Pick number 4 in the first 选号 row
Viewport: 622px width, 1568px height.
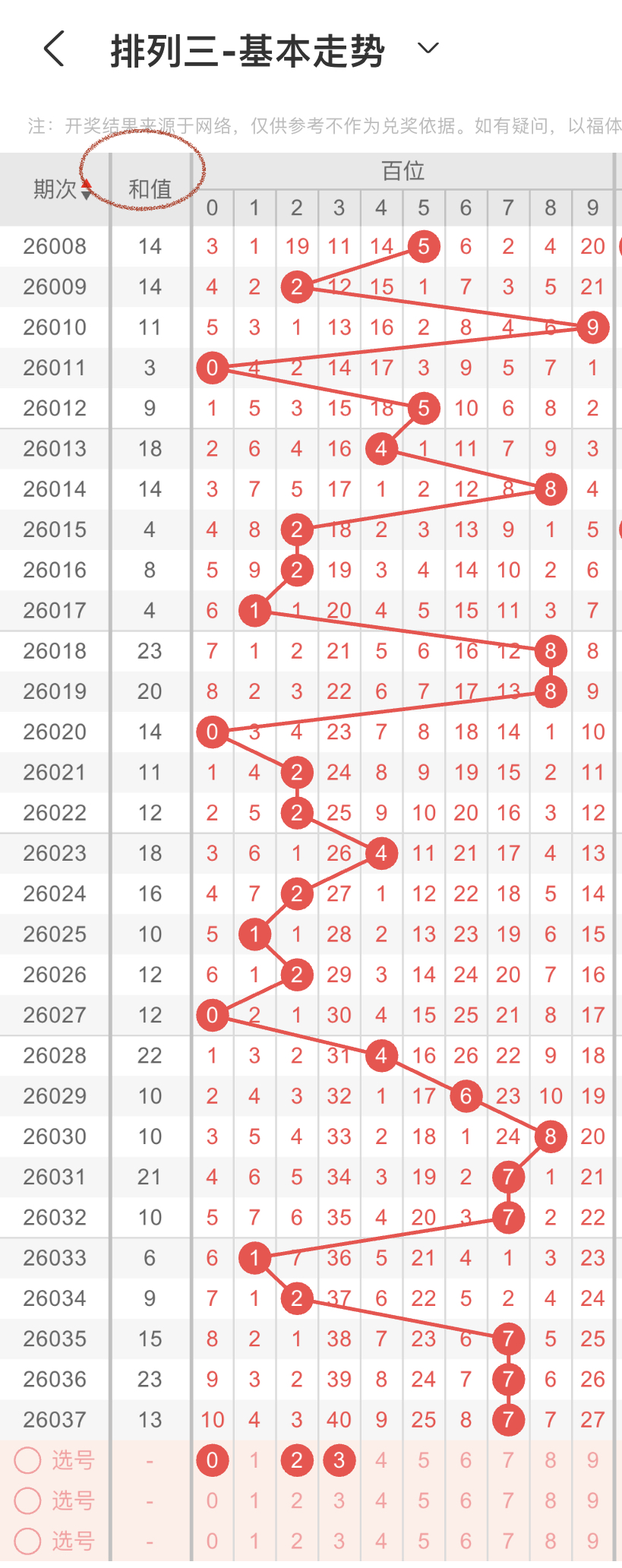(381, 1460)
